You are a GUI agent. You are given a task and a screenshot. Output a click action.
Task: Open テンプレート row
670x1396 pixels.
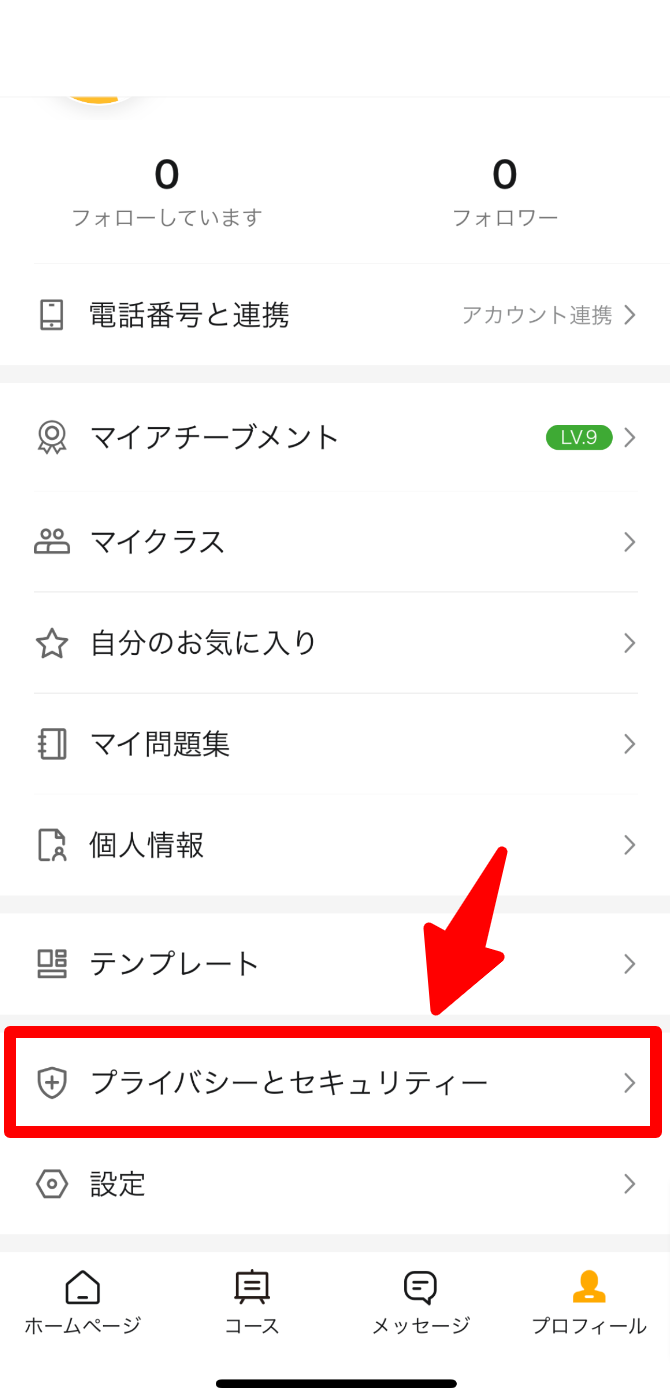335,963
